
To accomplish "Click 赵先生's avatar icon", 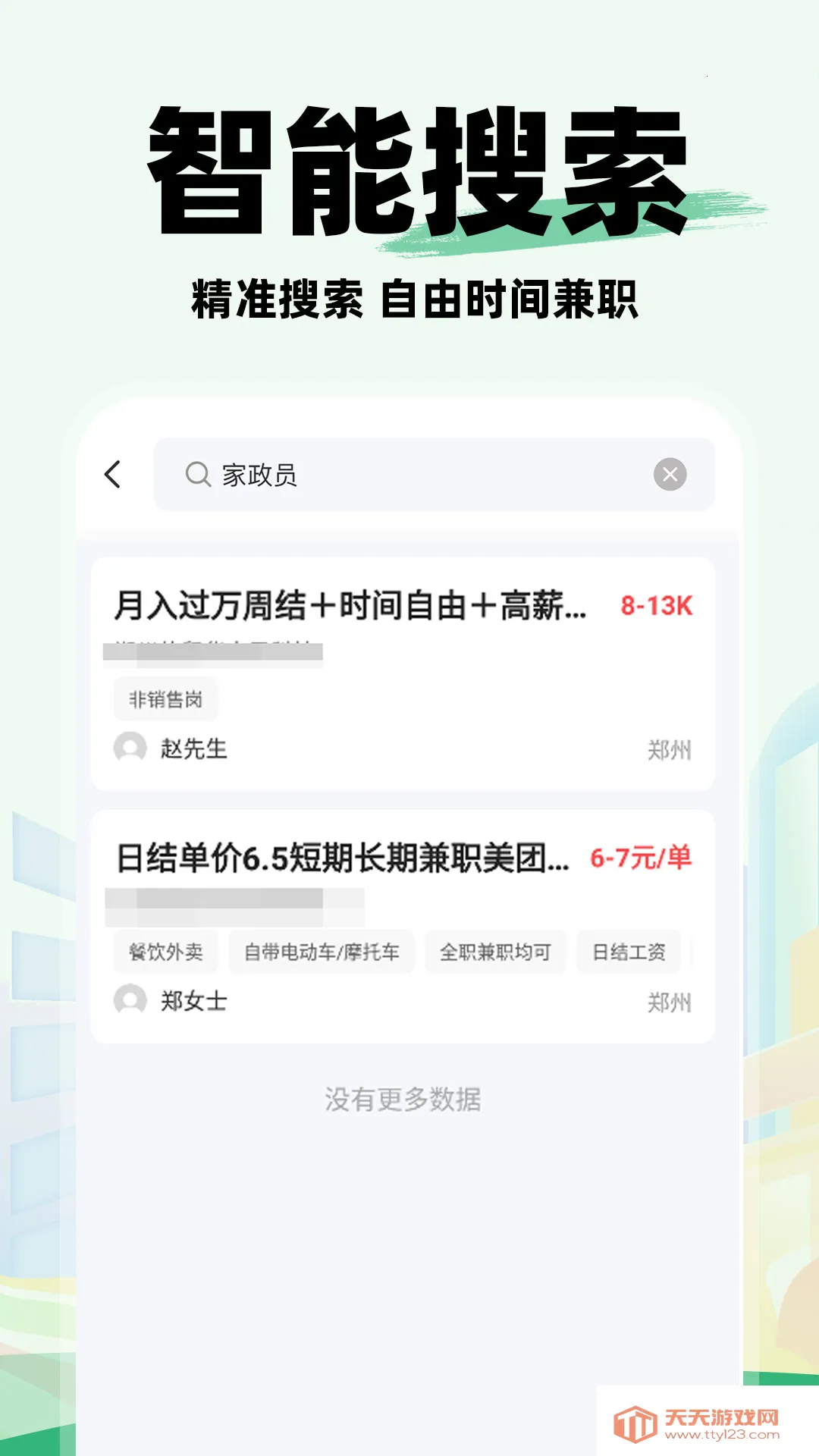I will pyautogui.click(x=129, y=750).
